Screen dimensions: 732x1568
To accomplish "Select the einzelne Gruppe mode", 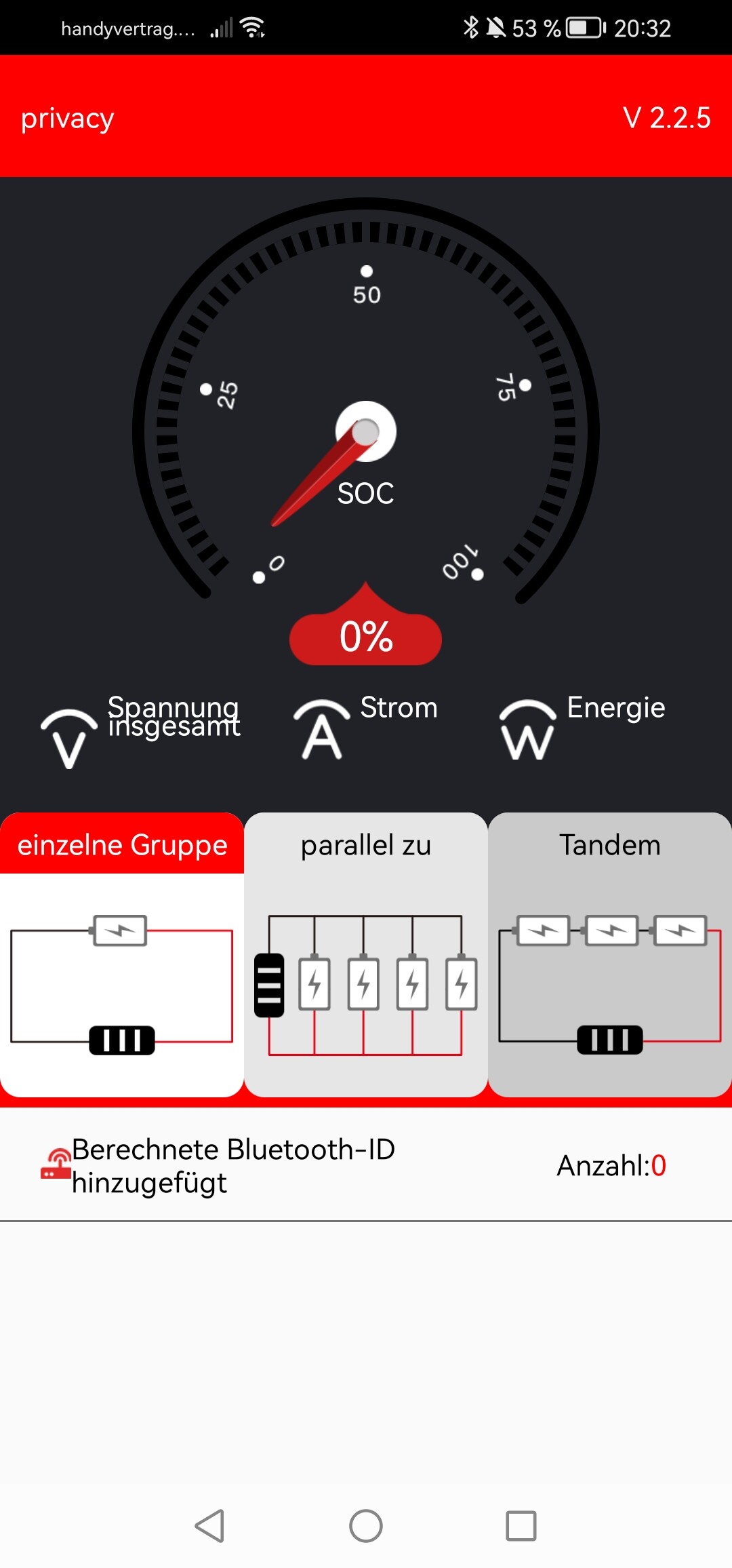I will click(122, 954).
